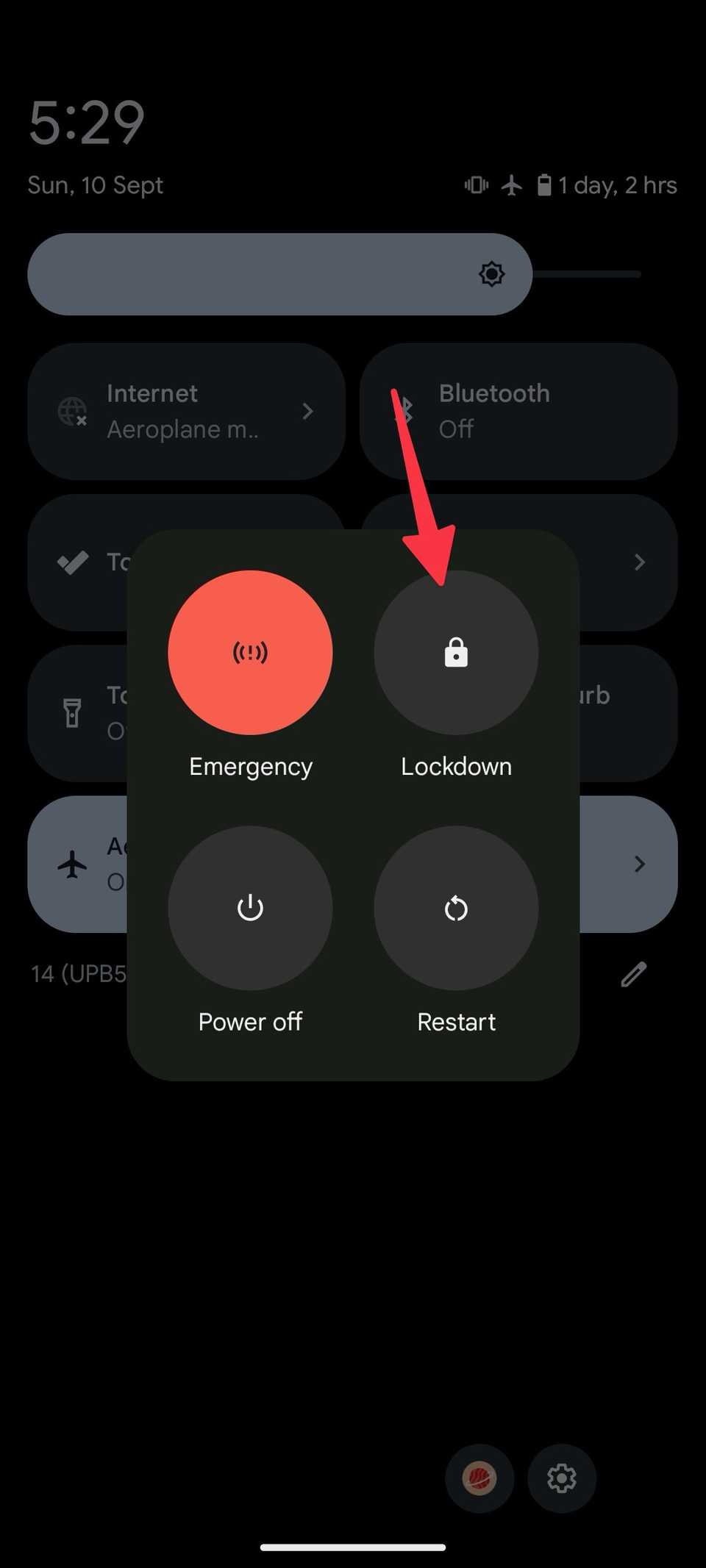Tap the Emergency button

pos(250,652)
